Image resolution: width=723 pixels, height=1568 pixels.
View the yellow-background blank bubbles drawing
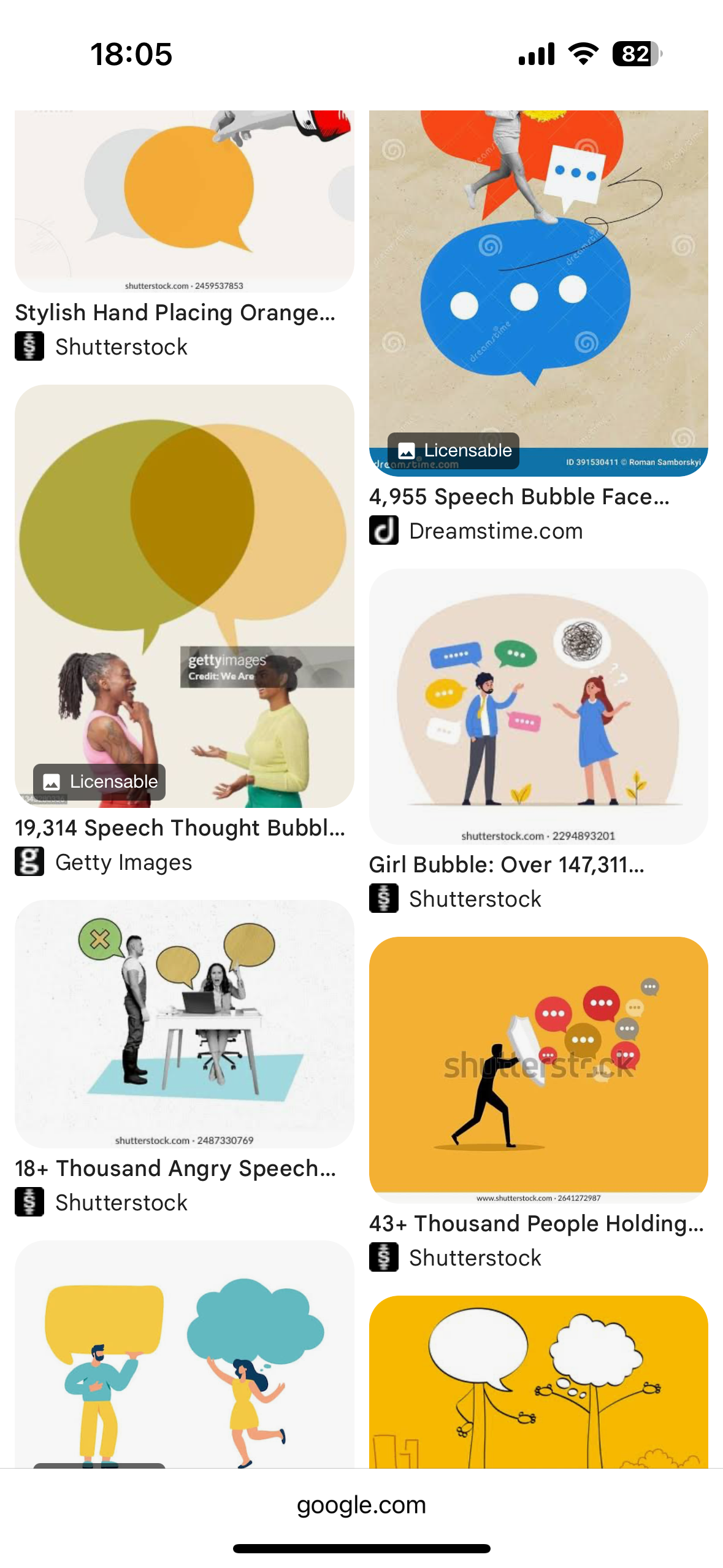tap(538, 1380)
